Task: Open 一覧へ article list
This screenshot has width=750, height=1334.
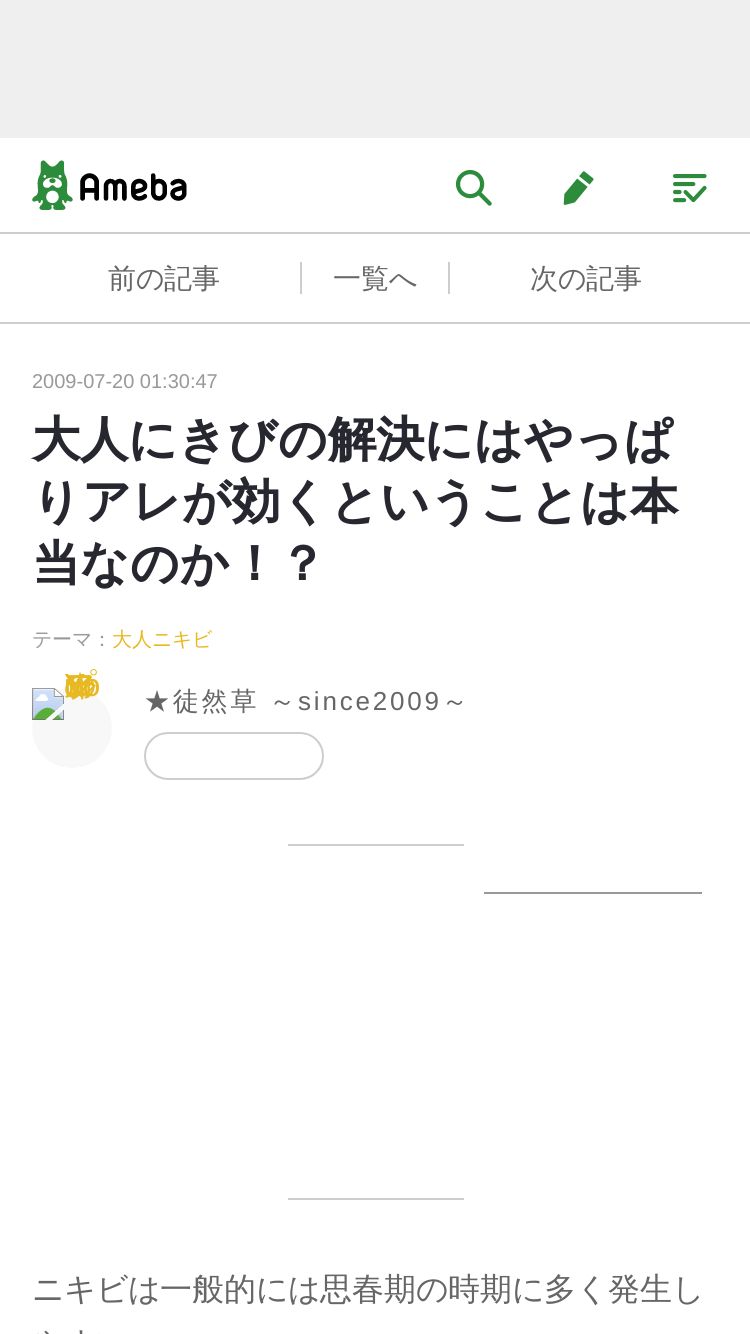Action: pos(375,278)
